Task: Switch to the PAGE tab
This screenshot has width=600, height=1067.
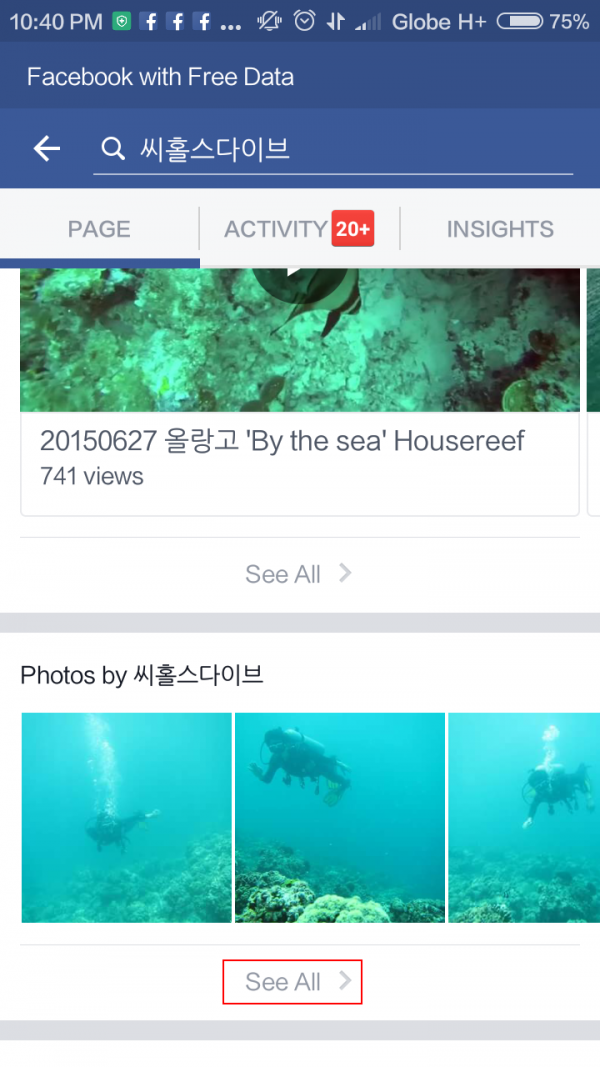Action: [99, 229]
